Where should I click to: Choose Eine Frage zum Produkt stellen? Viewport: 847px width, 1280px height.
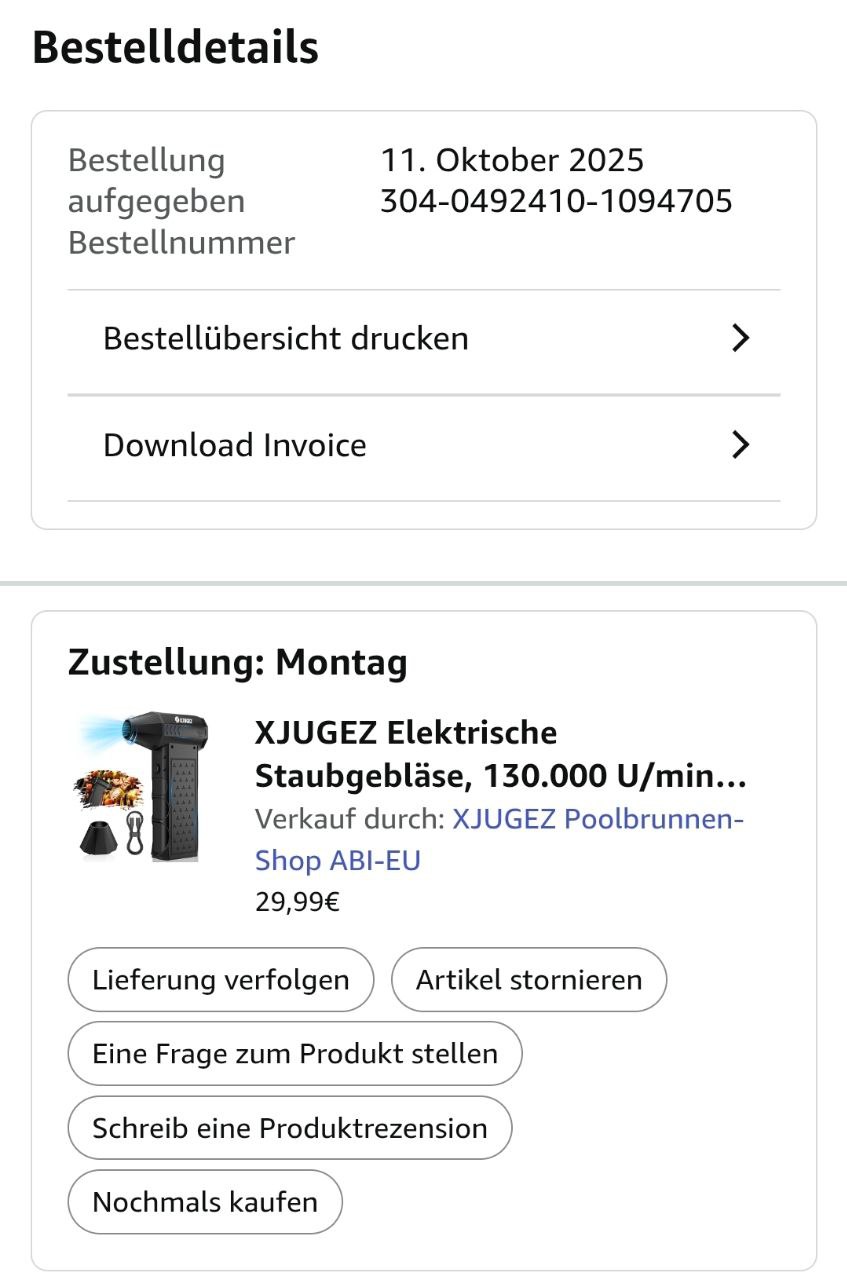[x=294, y=1054]
